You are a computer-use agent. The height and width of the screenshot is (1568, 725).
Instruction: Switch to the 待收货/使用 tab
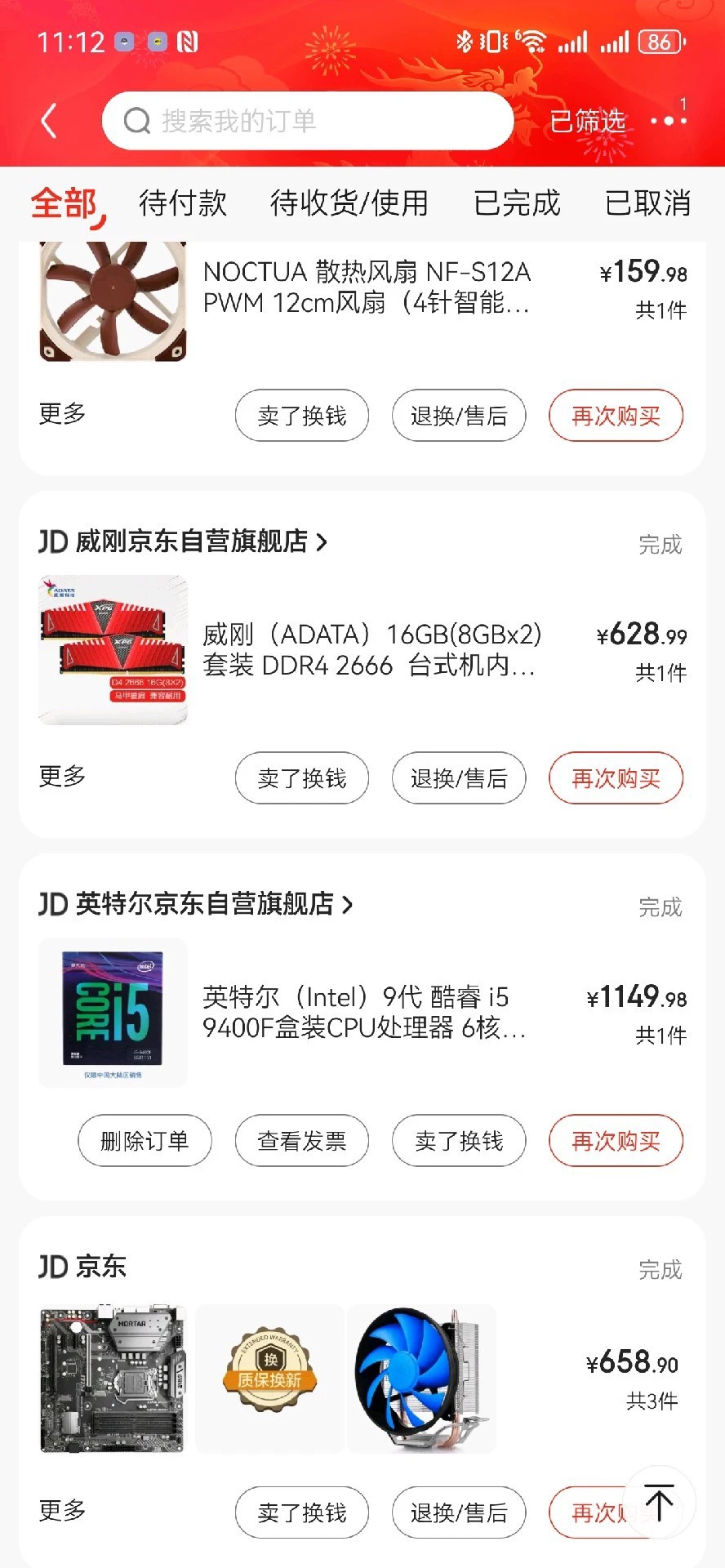click(349, 203)
